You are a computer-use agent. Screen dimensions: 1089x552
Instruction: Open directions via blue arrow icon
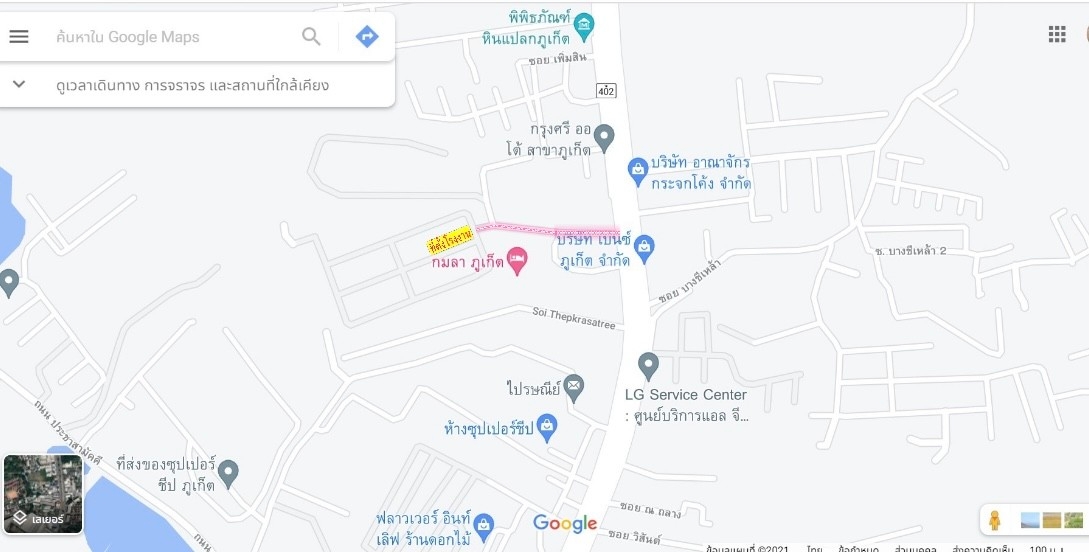point(367,37)
